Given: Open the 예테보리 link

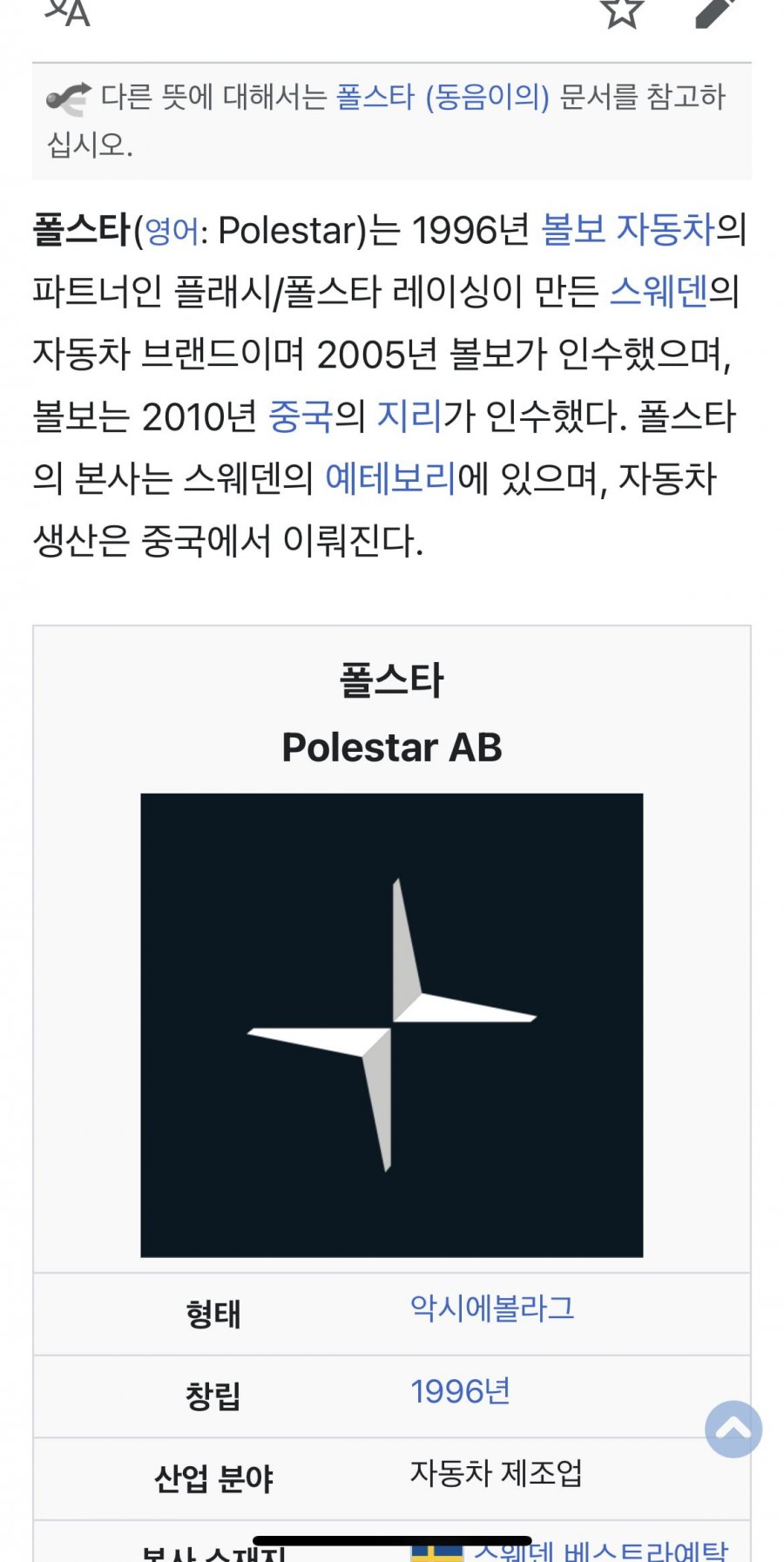Looking at the screenshot, I should [x=390, y=478].
